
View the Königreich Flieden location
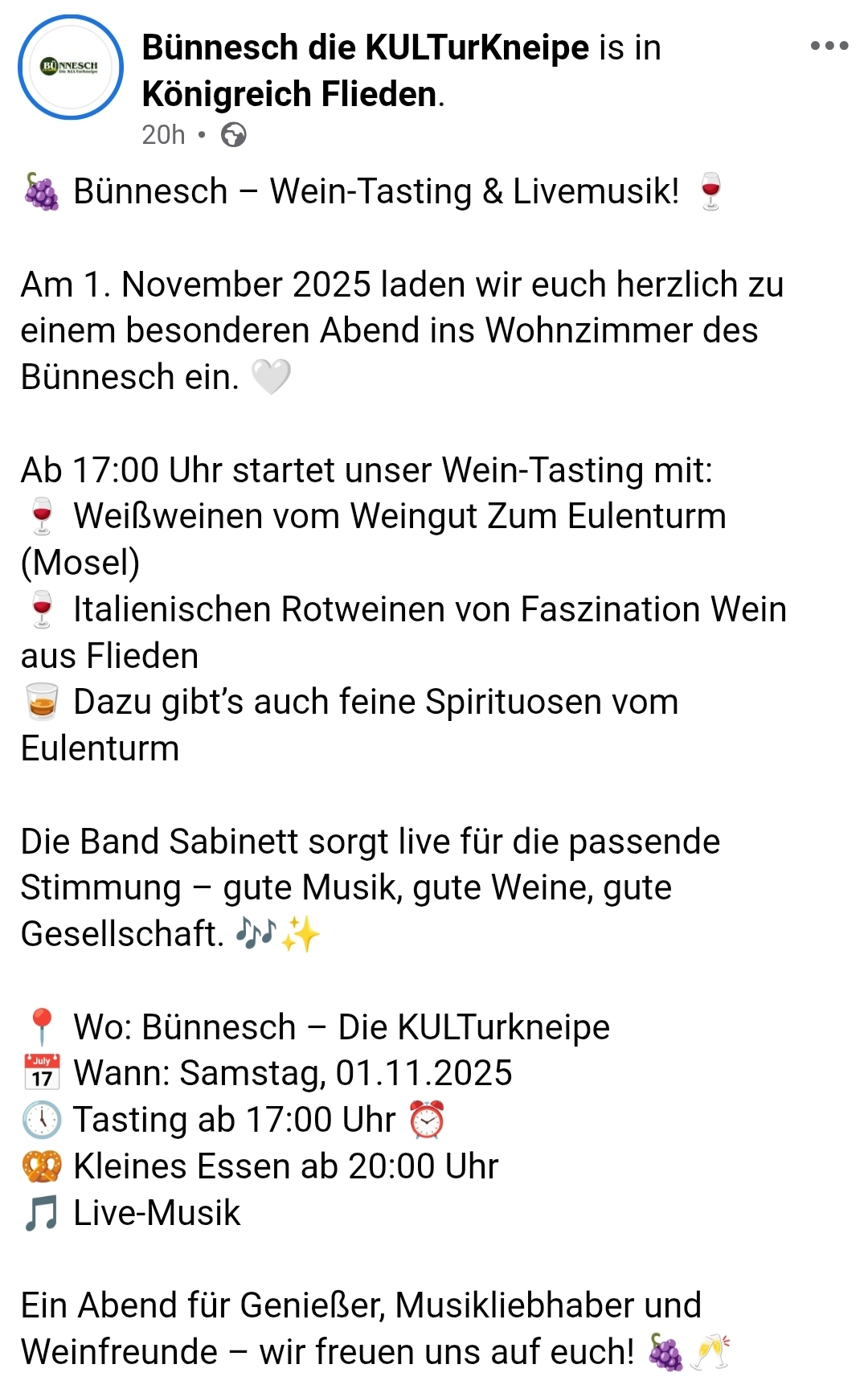(289, 94)
